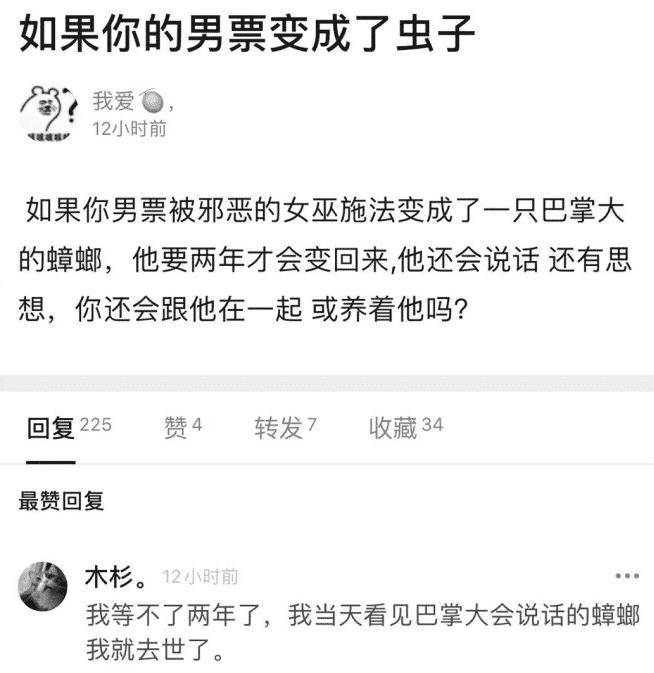The width and height of the screenshot is (654, 673).
Task: Switch to the 转发 7 tab
Action: click(x=286, y=428)
